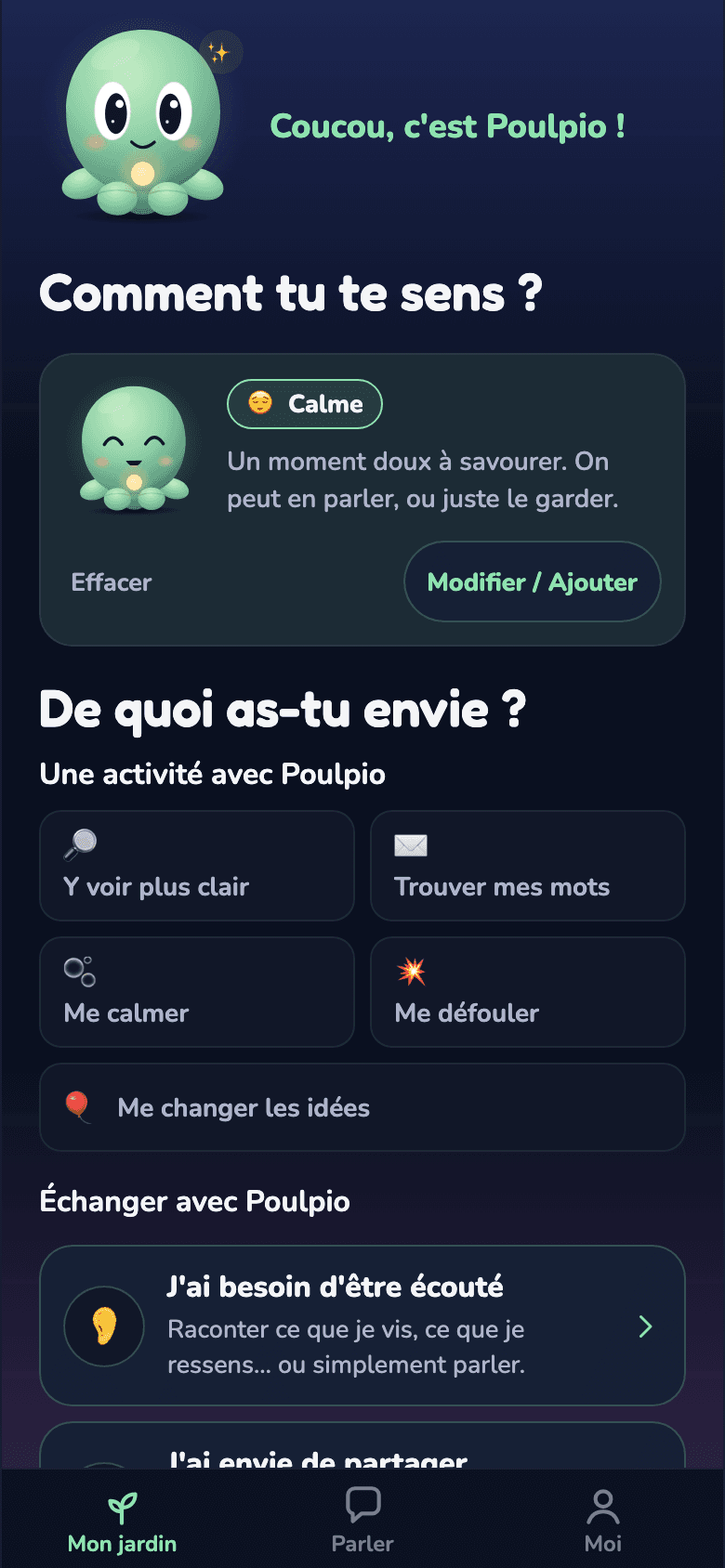Open the Trouver mes mots activity

pos(528,866)
